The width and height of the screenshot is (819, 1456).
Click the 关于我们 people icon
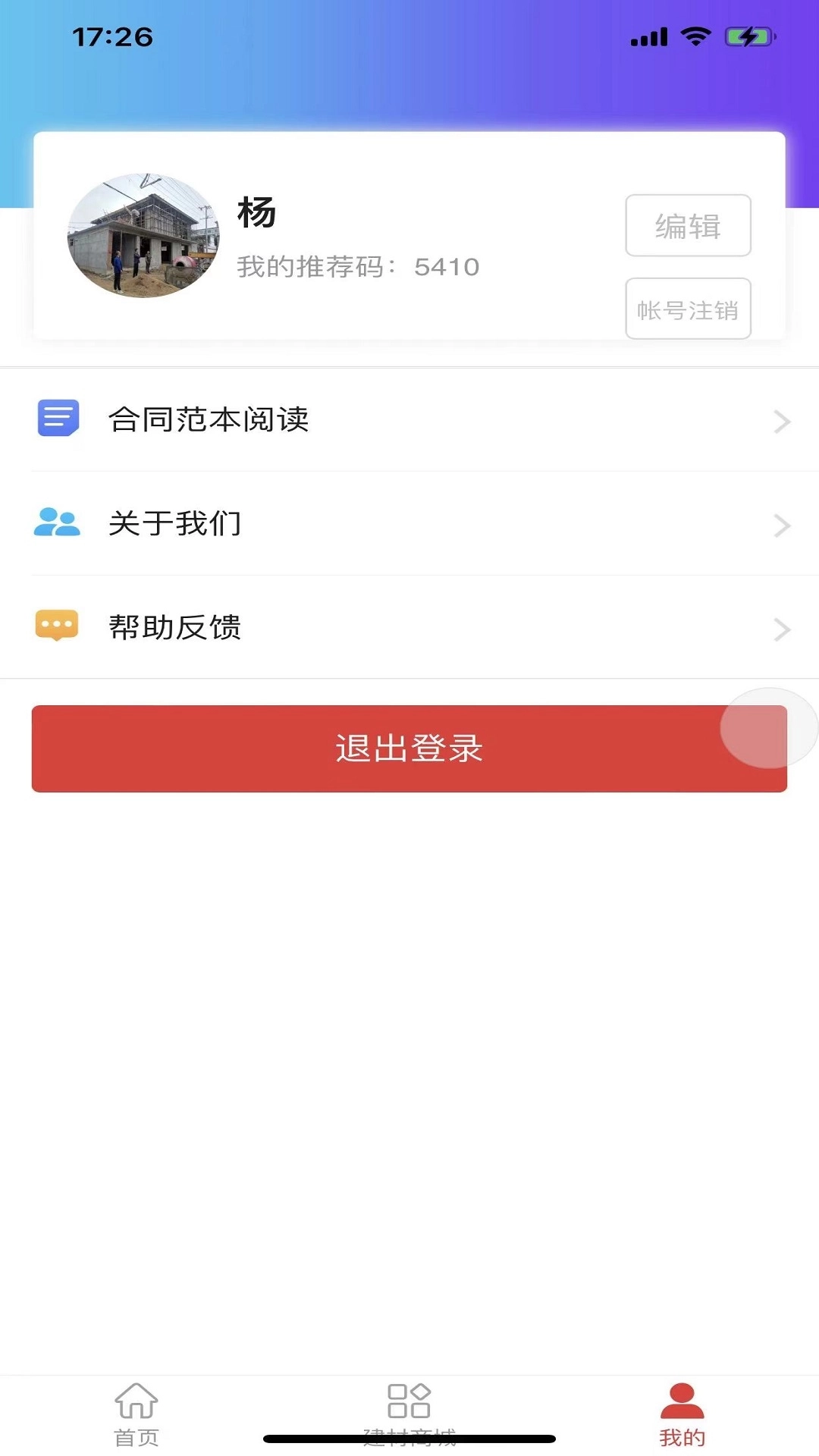(x=58, y=524)
